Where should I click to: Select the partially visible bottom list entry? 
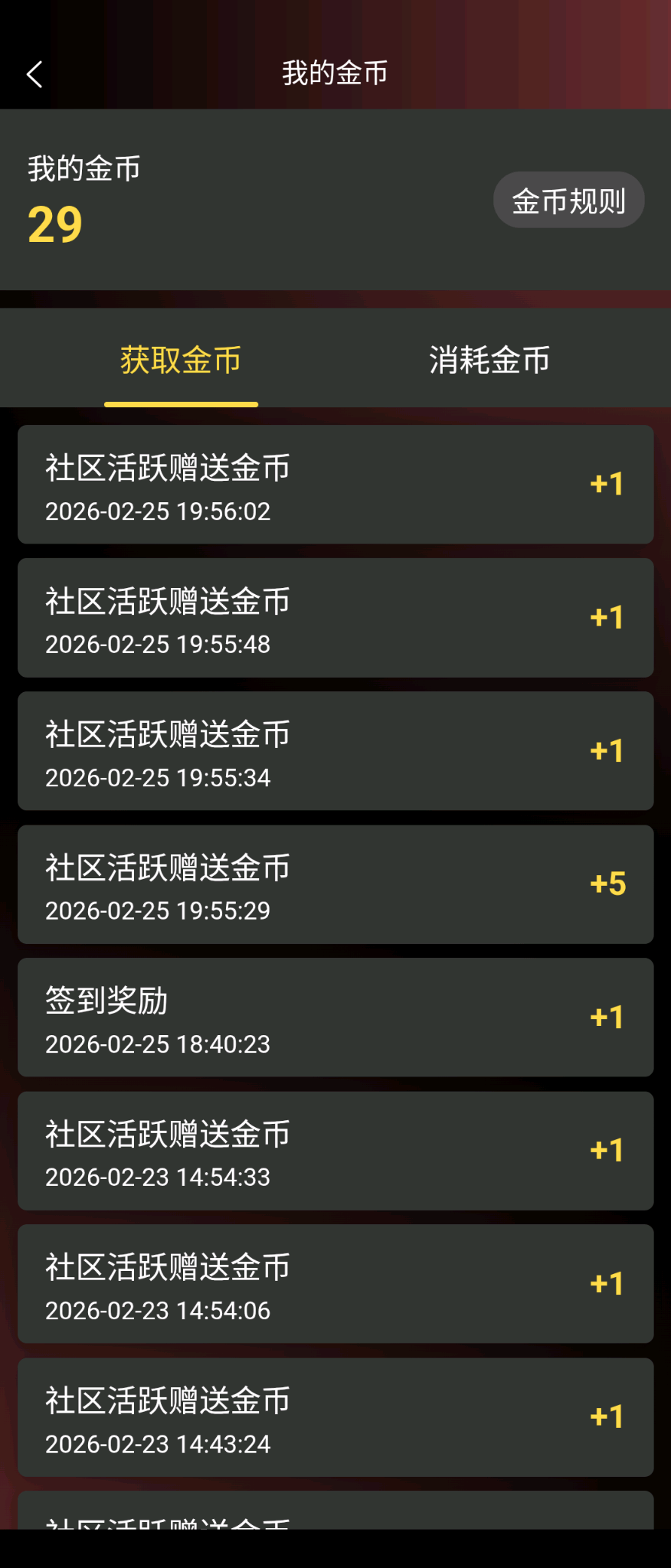(x=335, y=1527)
